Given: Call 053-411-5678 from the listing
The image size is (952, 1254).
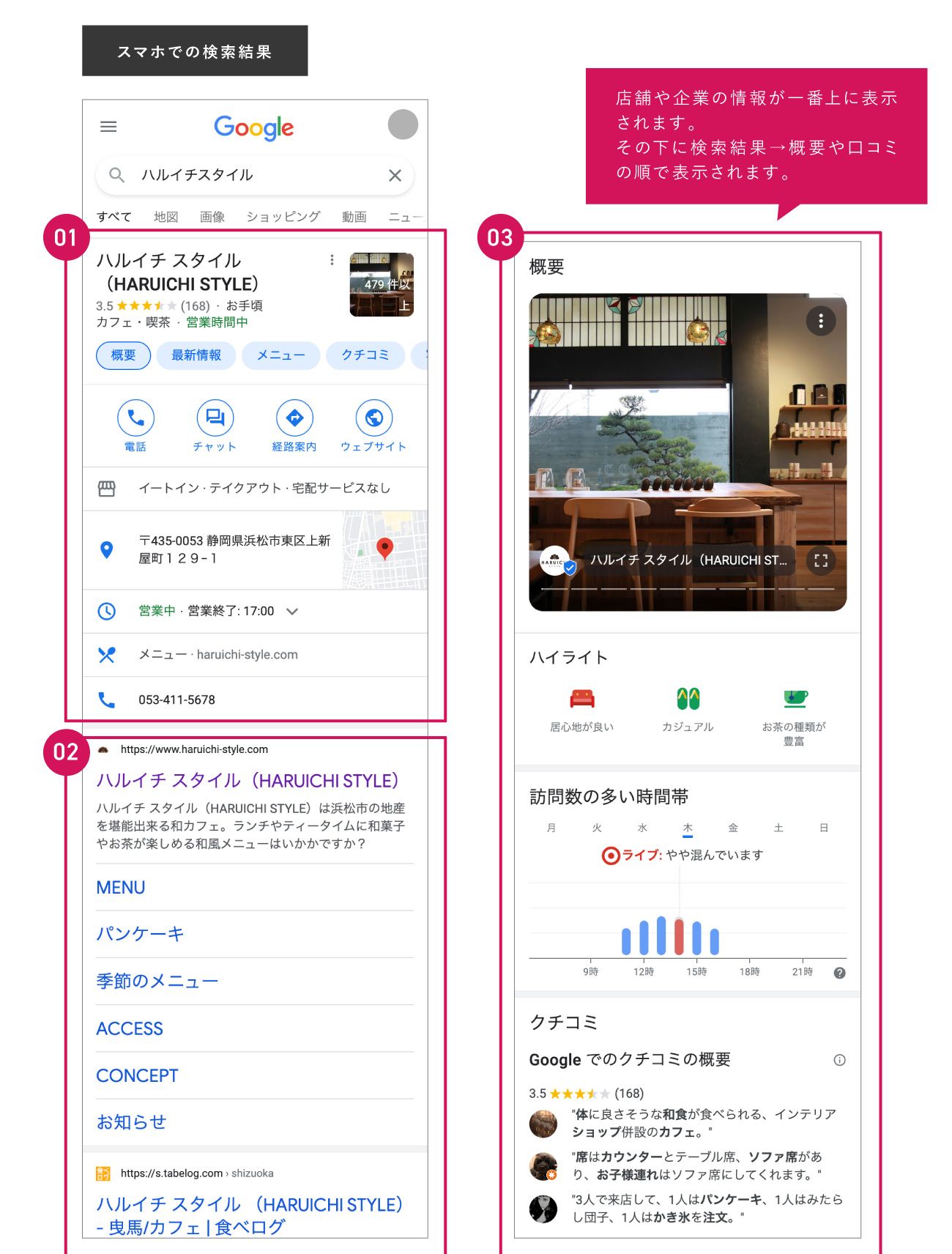Looking at the screenshot, I should [176, 700].
